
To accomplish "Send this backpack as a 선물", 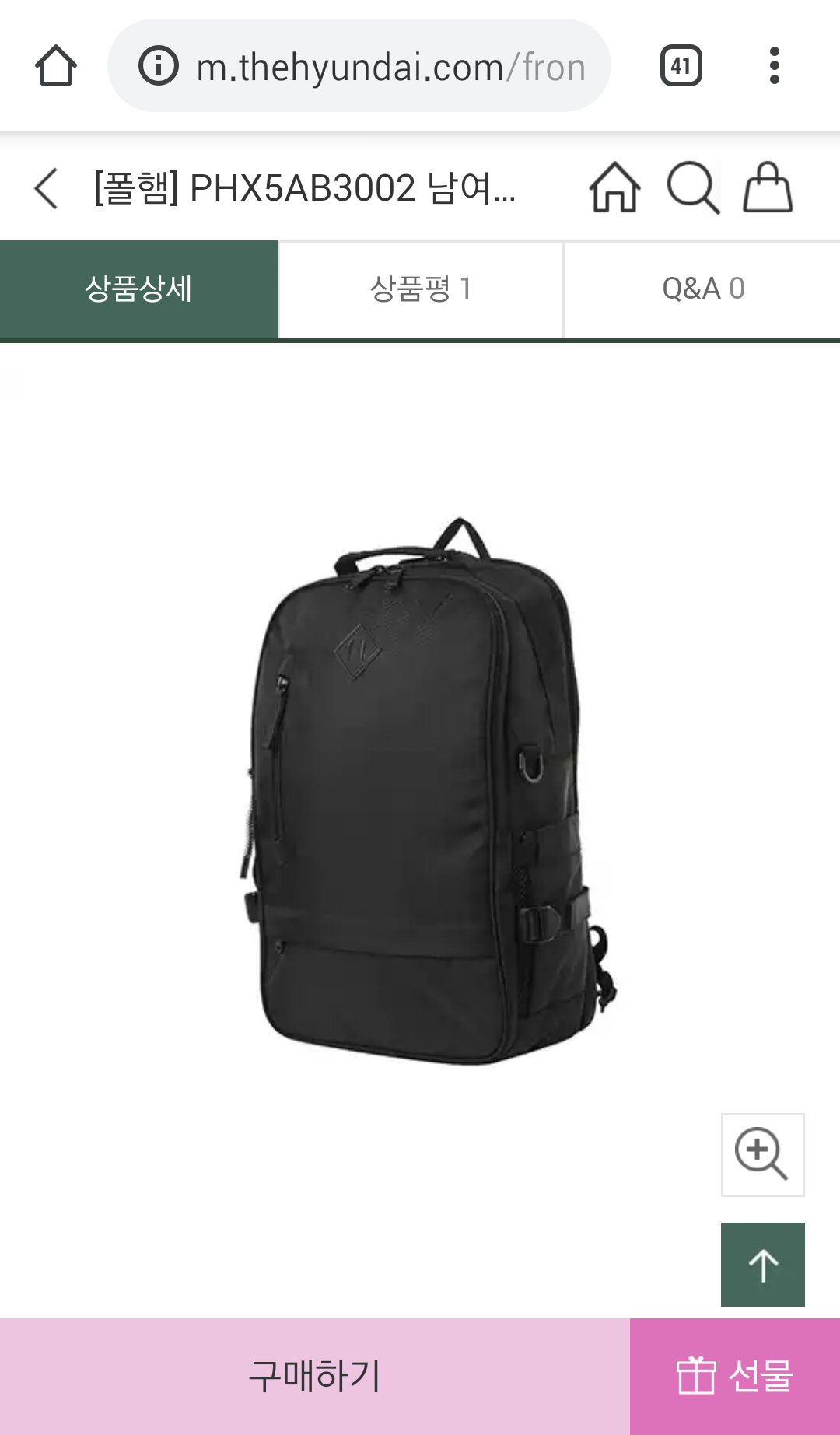I will [735, 1376].
